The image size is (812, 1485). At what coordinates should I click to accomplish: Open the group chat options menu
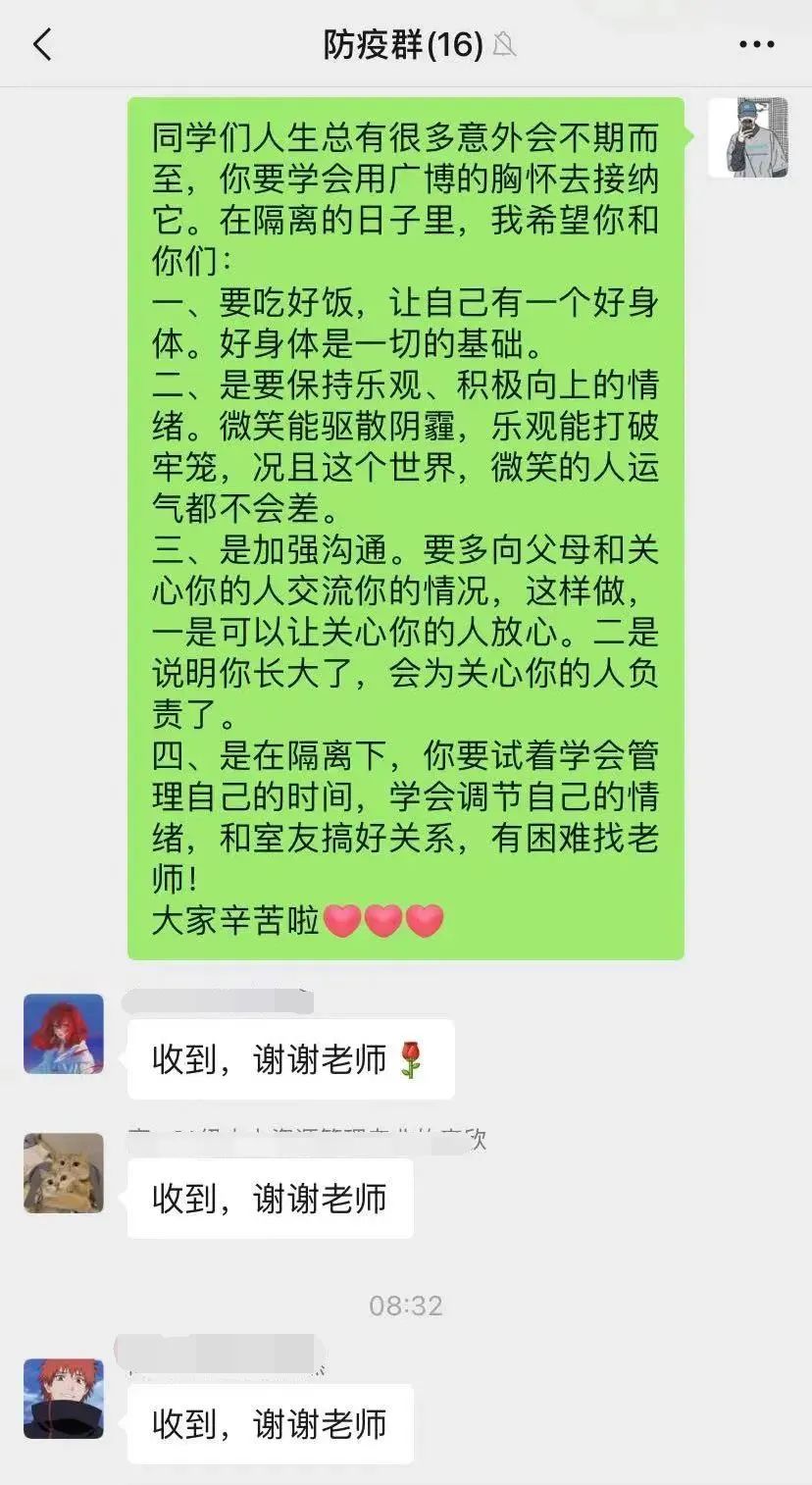coord(756,45)
